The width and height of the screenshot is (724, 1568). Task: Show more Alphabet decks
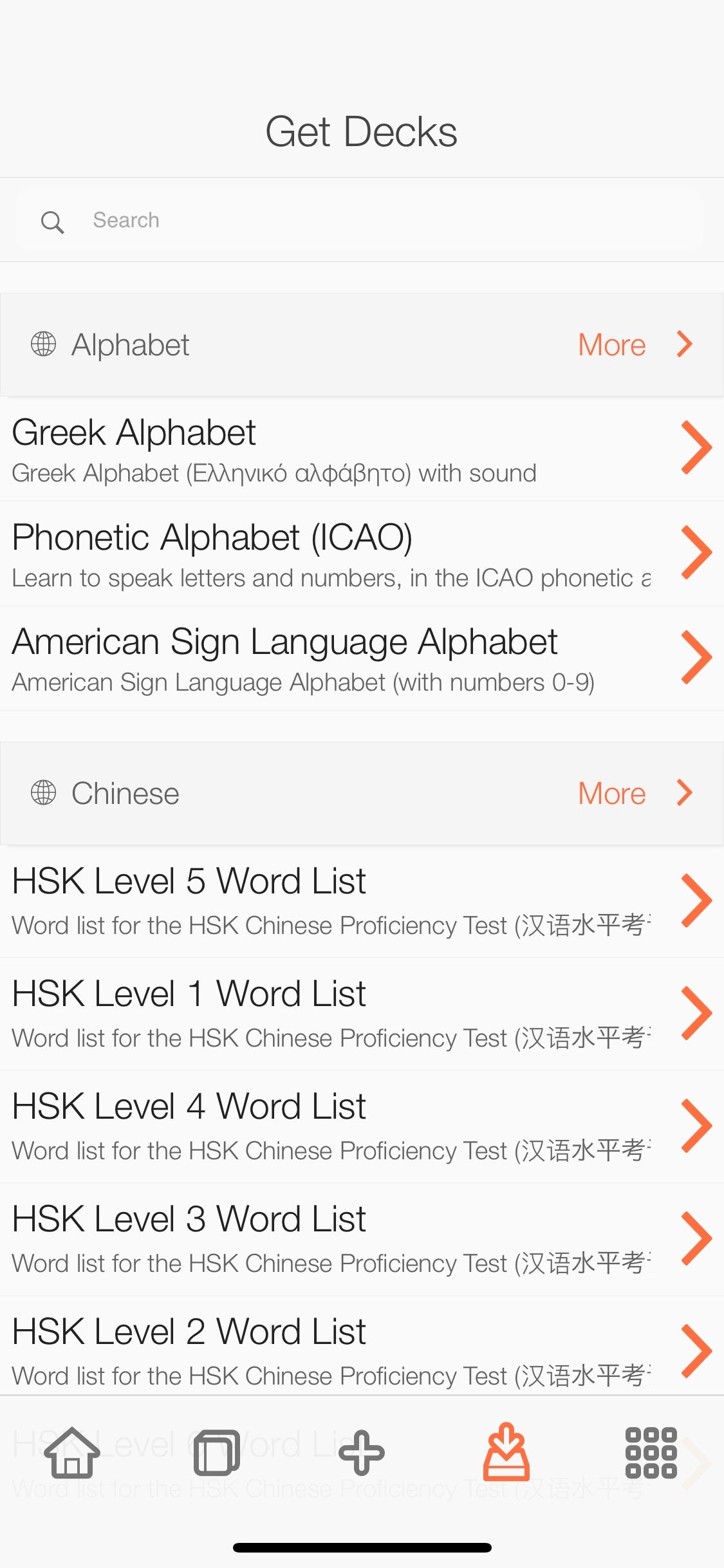click(634, 344)
